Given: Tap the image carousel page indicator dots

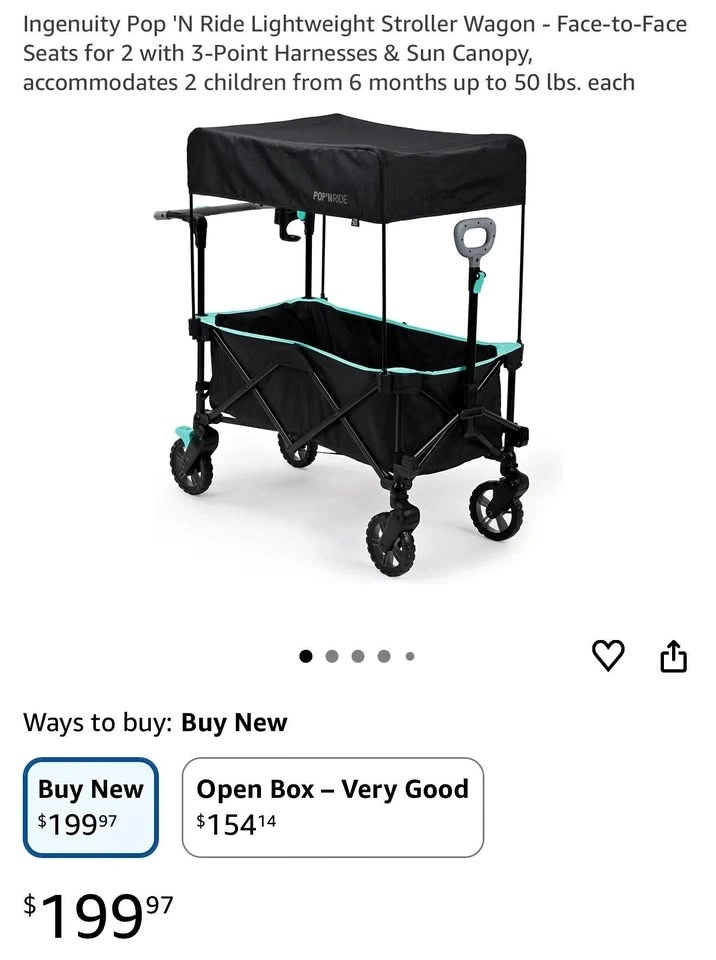Looking at the screenshot, I should coord(357,657).
